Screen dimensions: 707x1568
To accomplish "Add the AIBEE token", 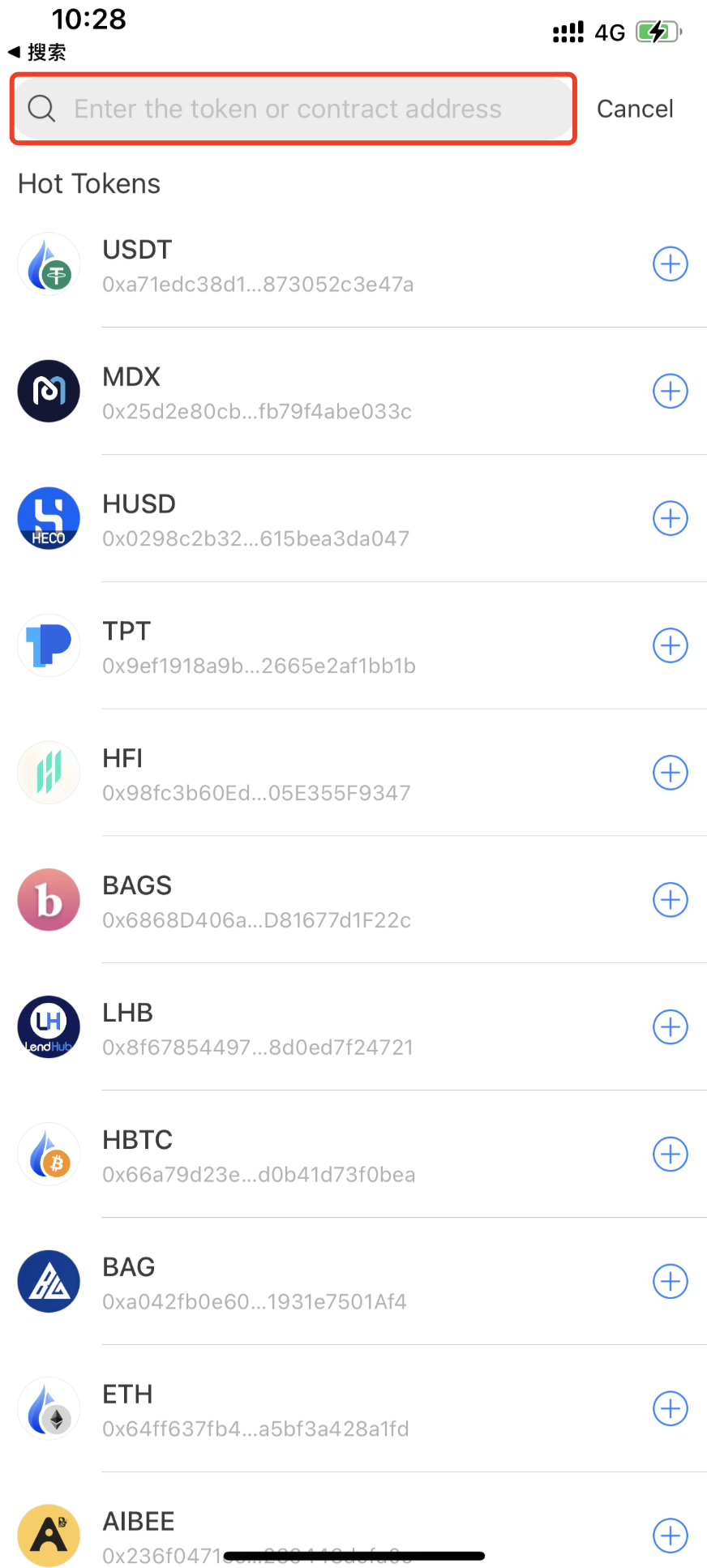I will [671, 1536].
